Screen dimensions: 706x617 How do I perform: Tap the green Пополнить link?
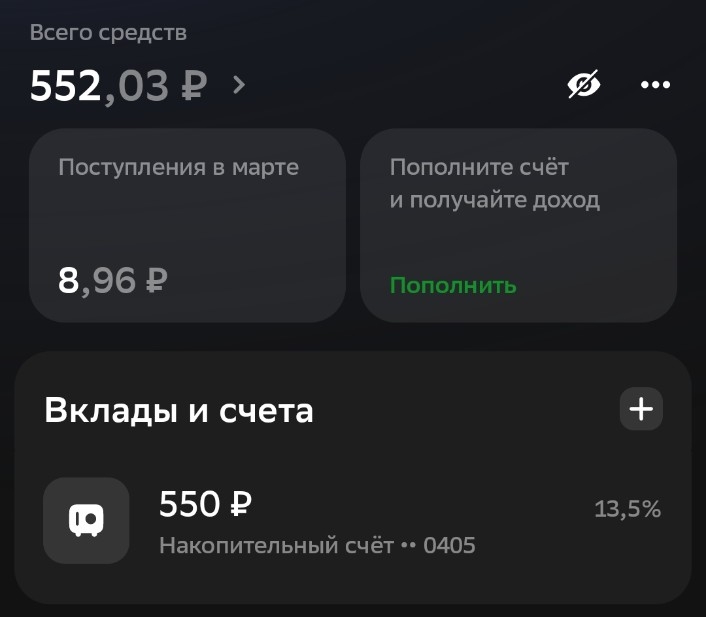point(453,285)
